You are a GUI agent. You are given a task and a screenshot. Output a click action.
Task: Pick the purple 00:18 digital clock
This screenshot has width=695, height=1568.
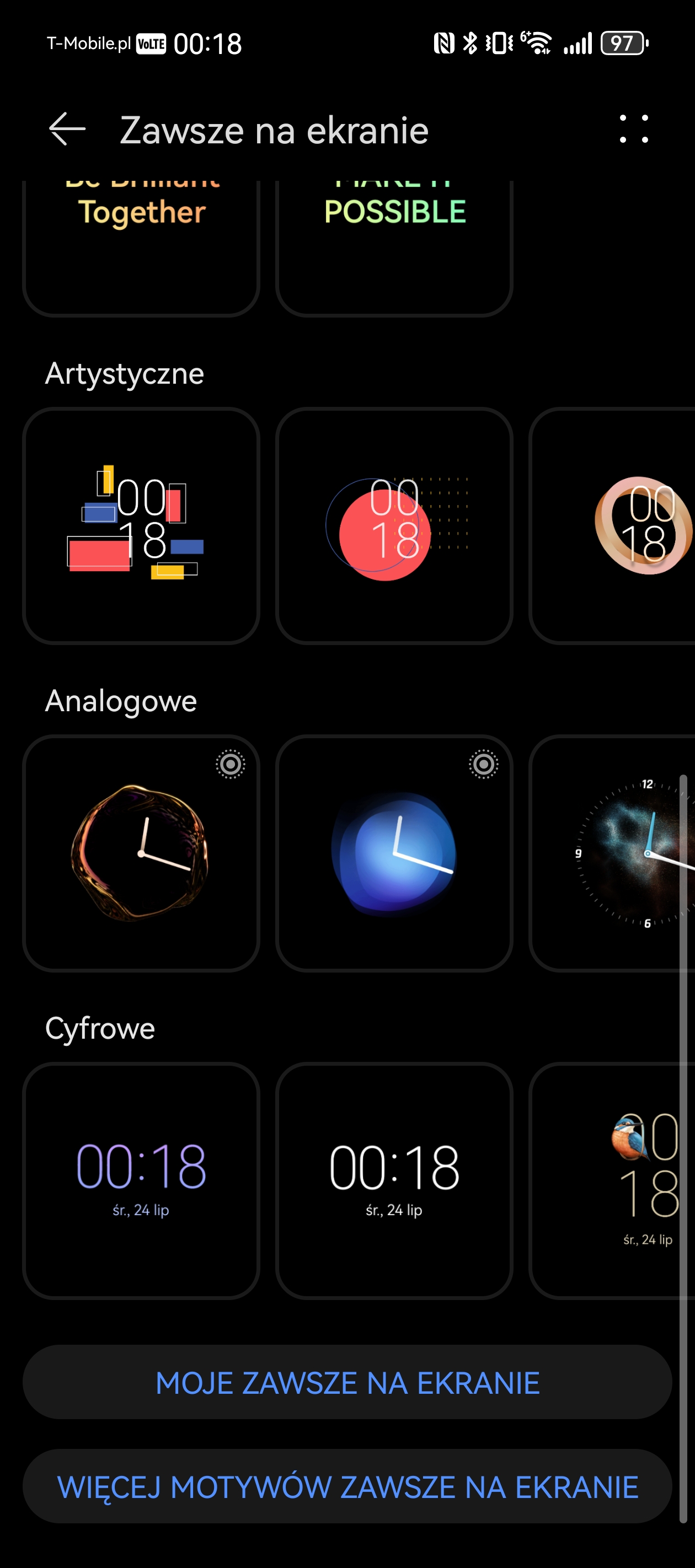pyautogui.click(x=141, y=1181)
